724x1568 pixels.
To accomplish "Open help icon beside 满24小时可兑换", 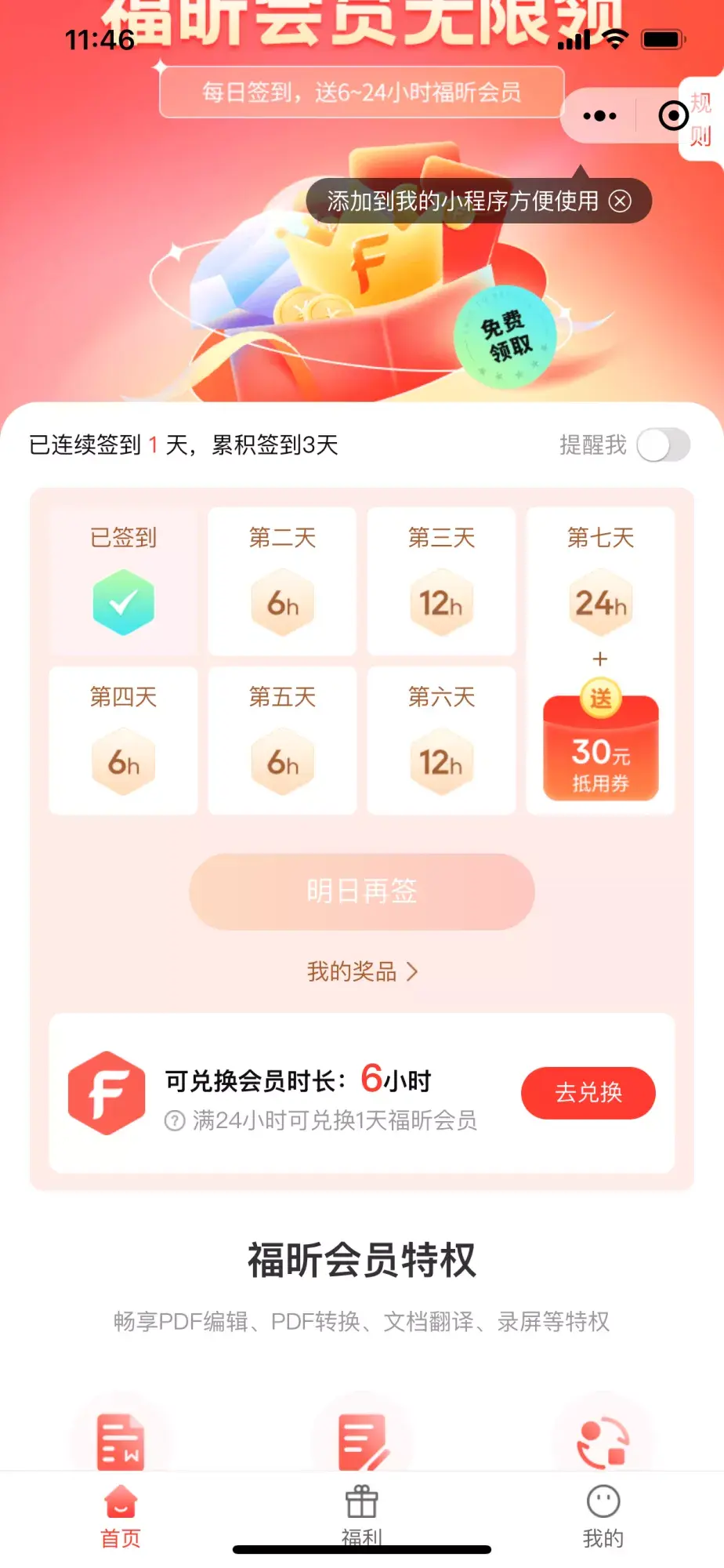I will (x=174, y=1121).
